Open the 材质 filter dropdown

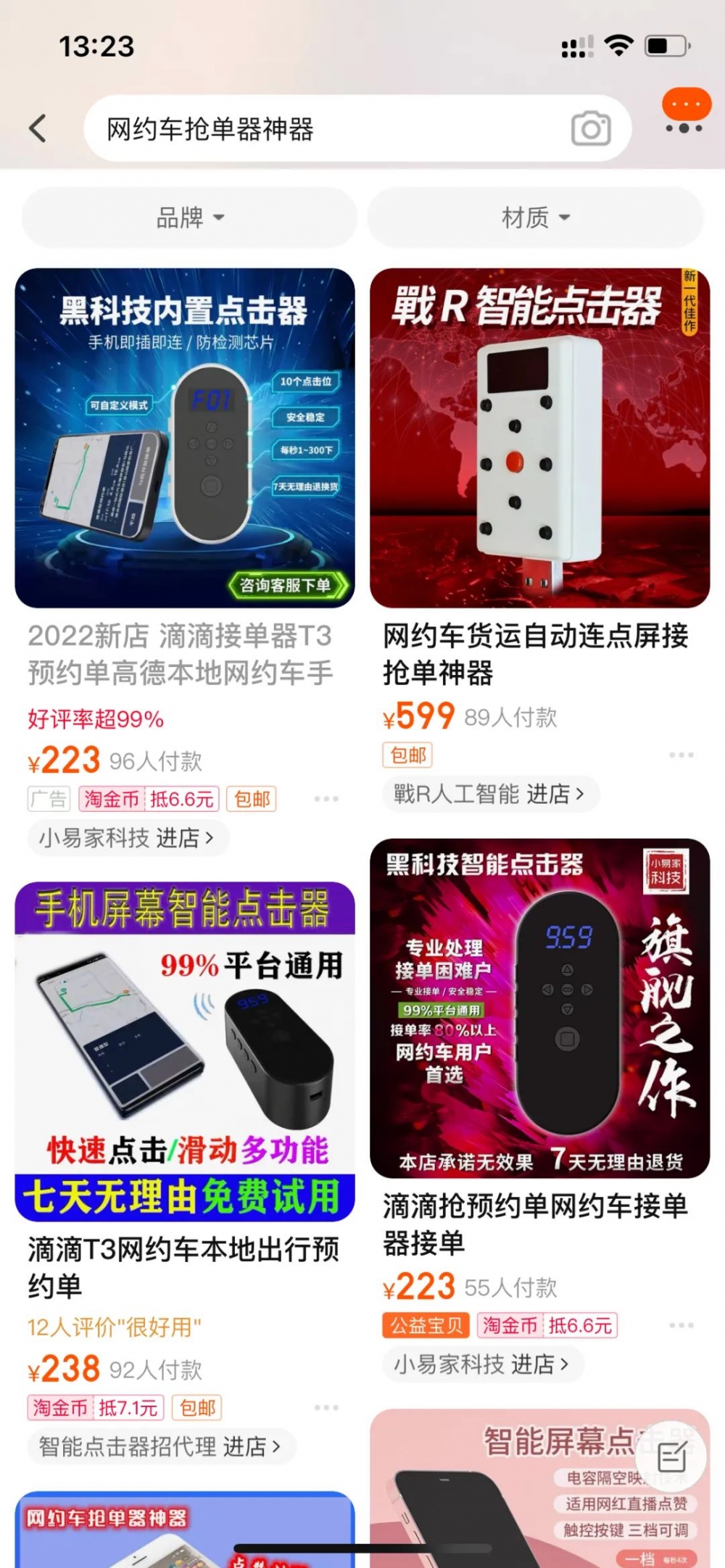[x=535, y=217]
